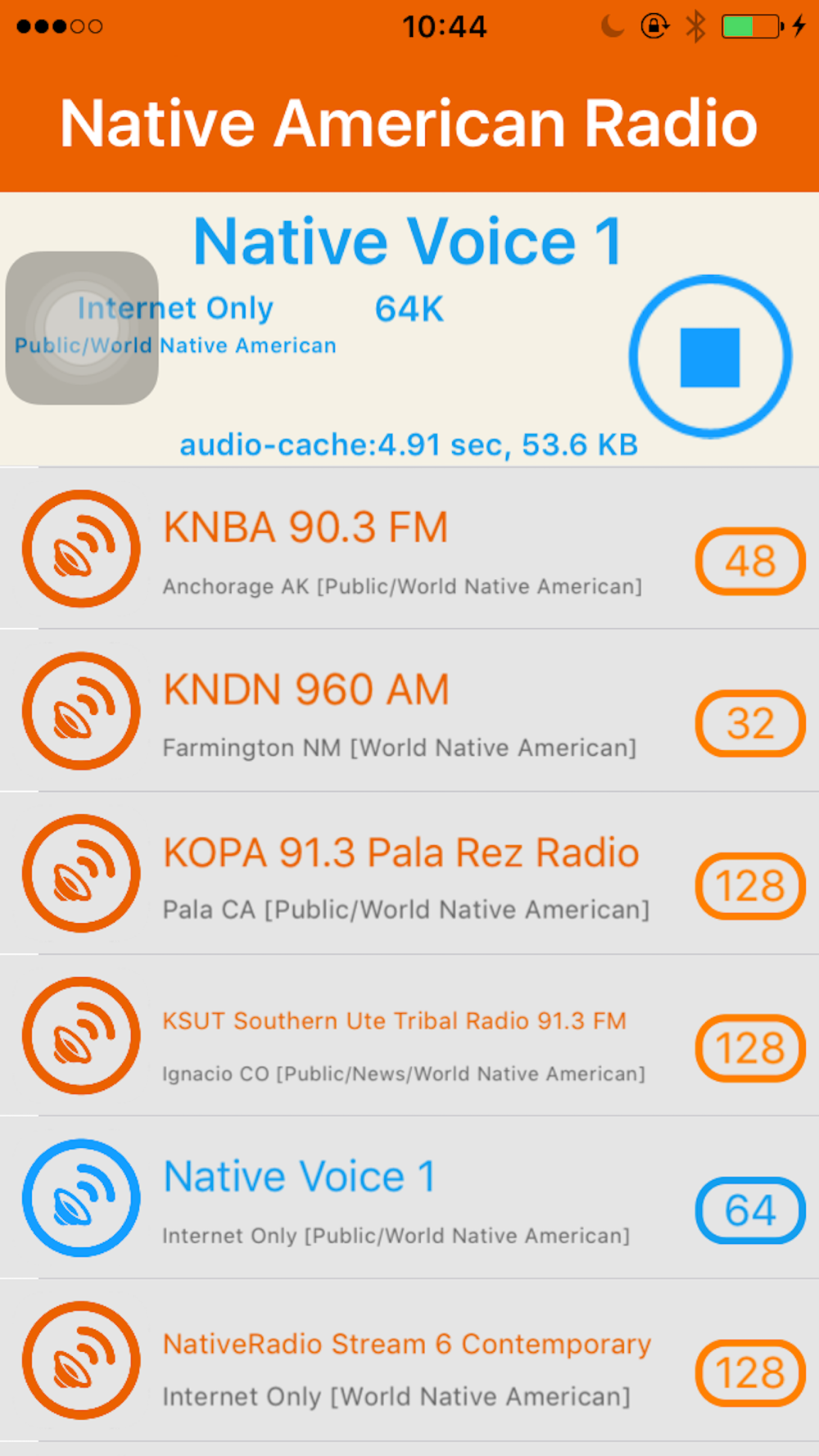This screenshot has height=1456, width=819.
Task: Stop the Native Voice 1 stream
Action: coord(710,356)
